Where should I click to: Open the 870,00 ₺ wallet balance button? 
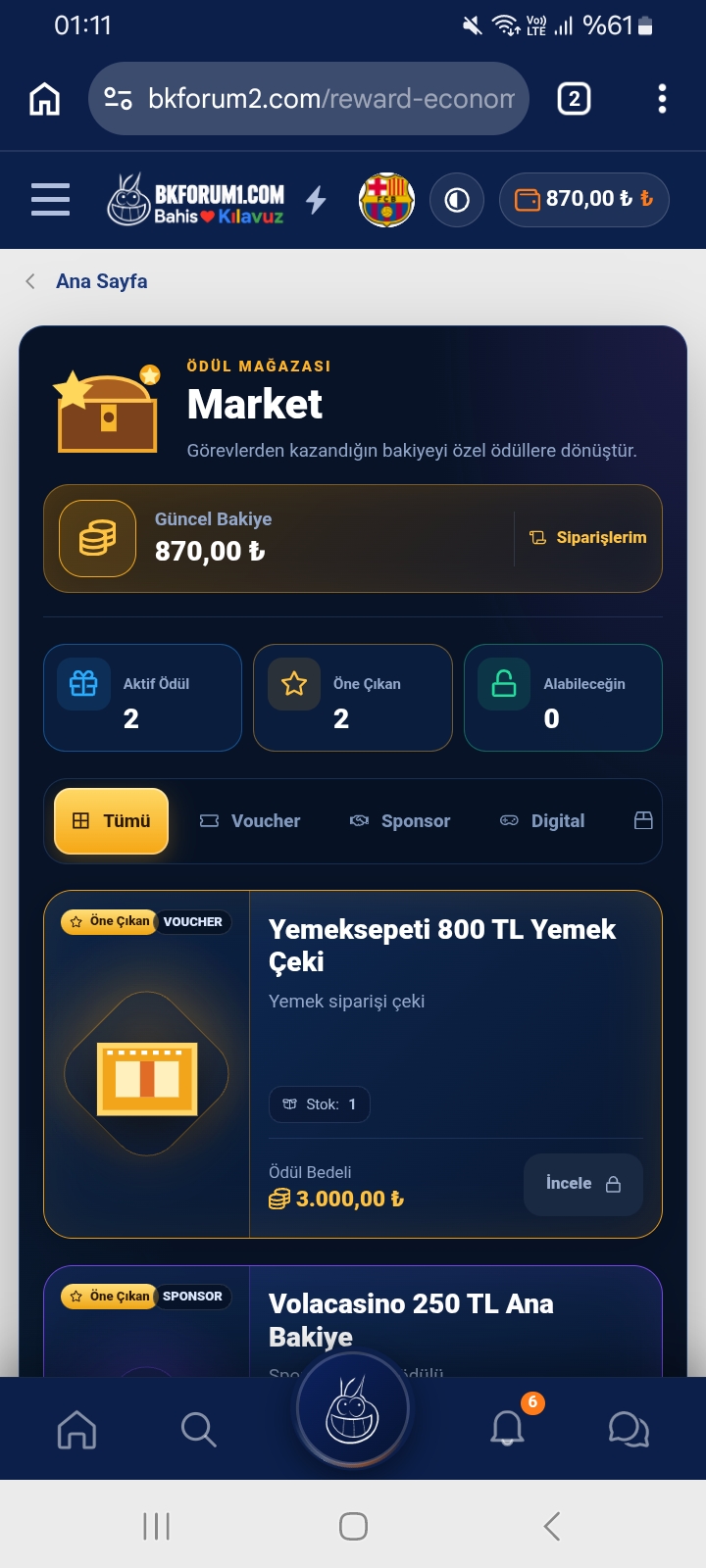pyautogui.click(x=584, y=200)
